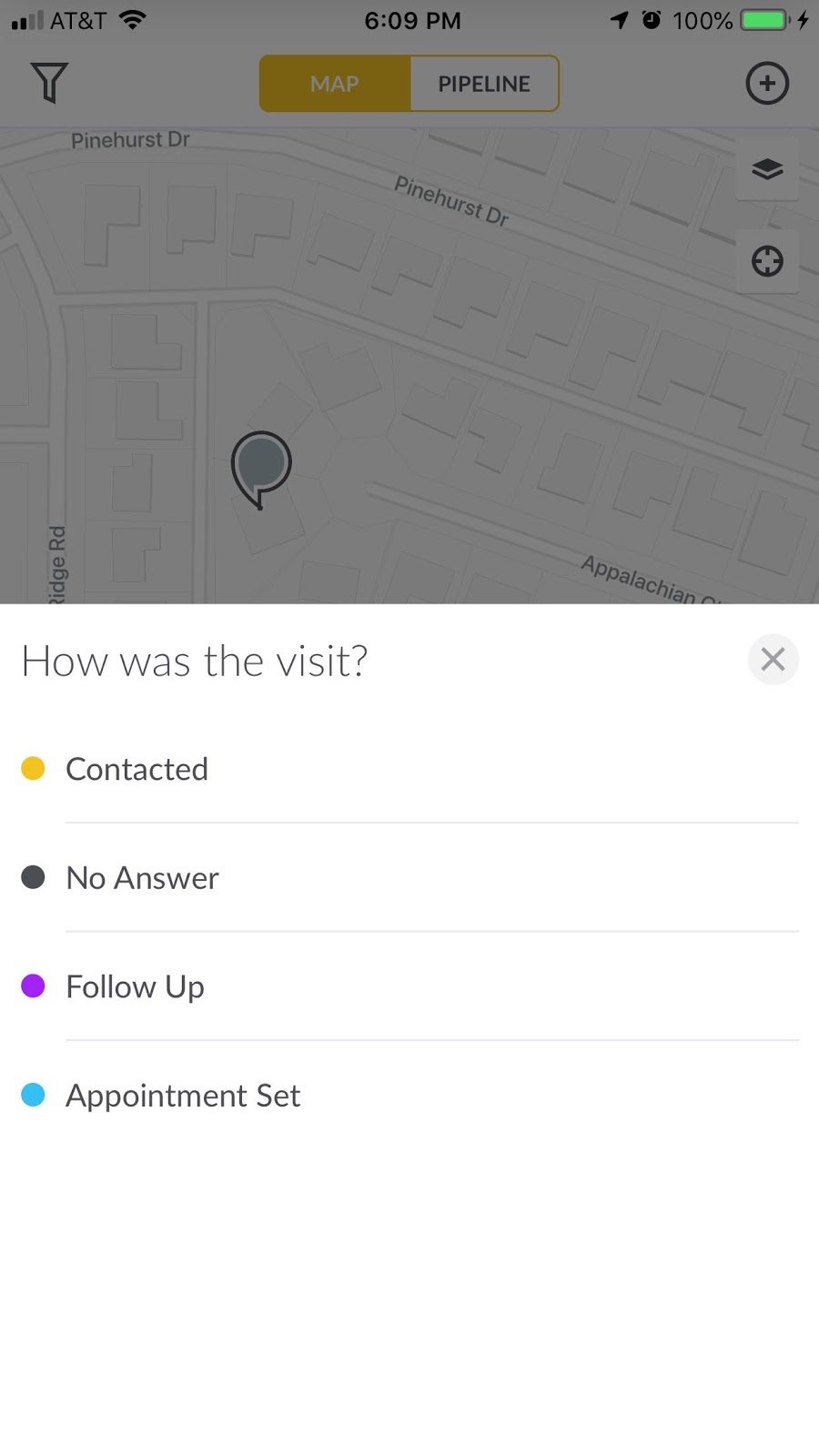
Task: Open the filter funnel icon
Action: click(49, 83)
